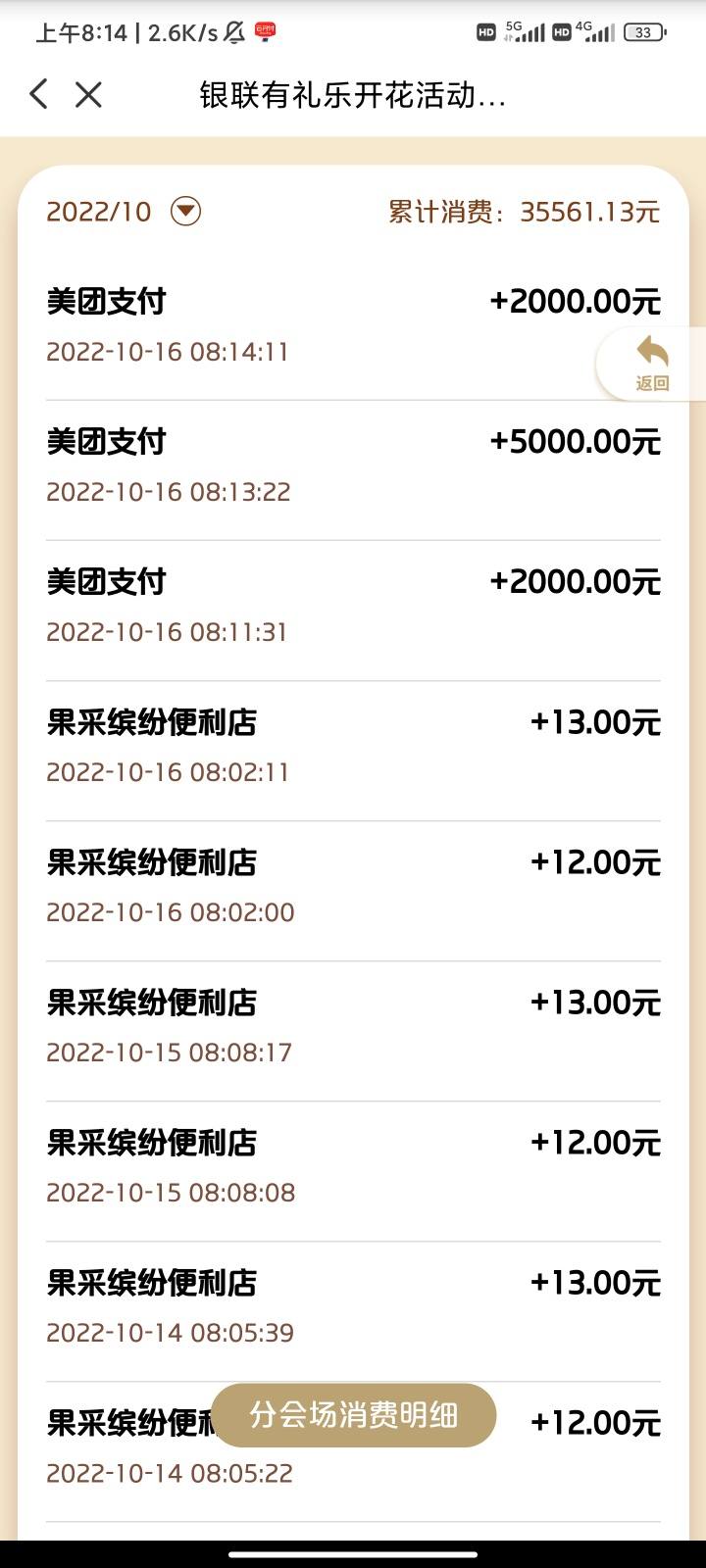706x1568 pixels.
Task: Tap the floating 返回 return button
Action: [652, 364]
